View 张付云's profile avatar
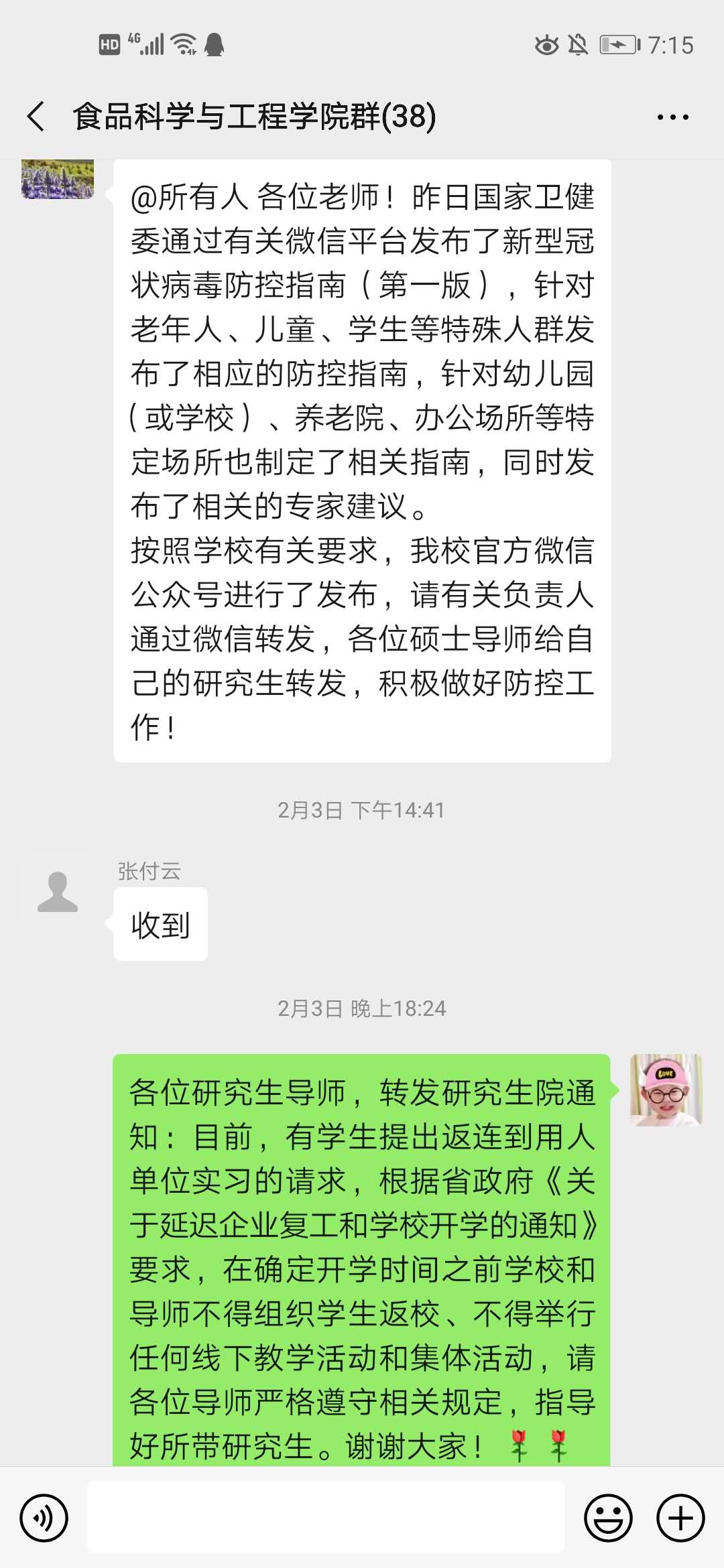Image resolution: width=724 pixels, height=1568 pixels. pos(58,892)
